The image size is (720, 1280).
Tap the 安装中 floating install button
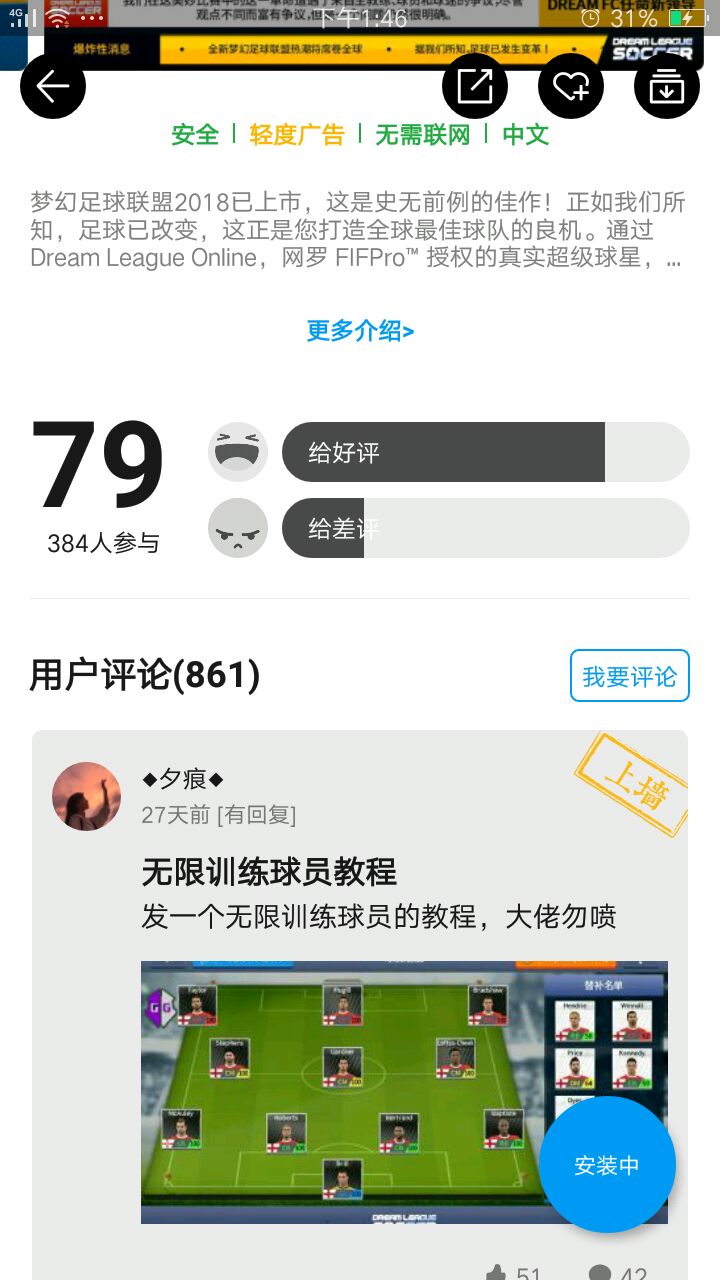tap(607, 1165)
